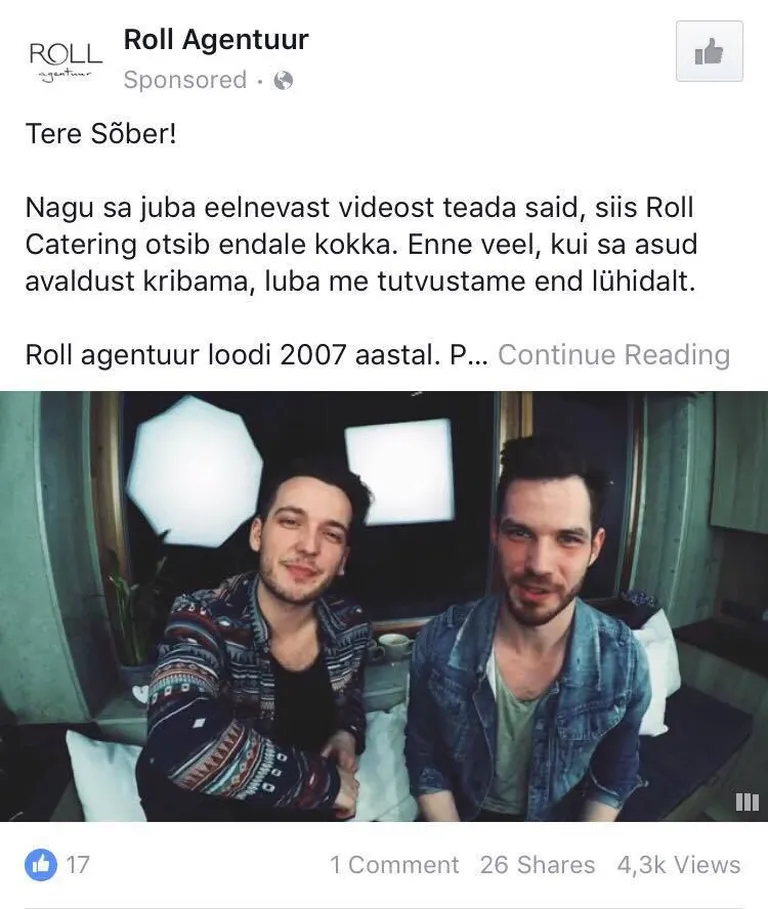
Task: Expand post with Continue Reading
Action: pyautogui.click(x=613, y=355)
